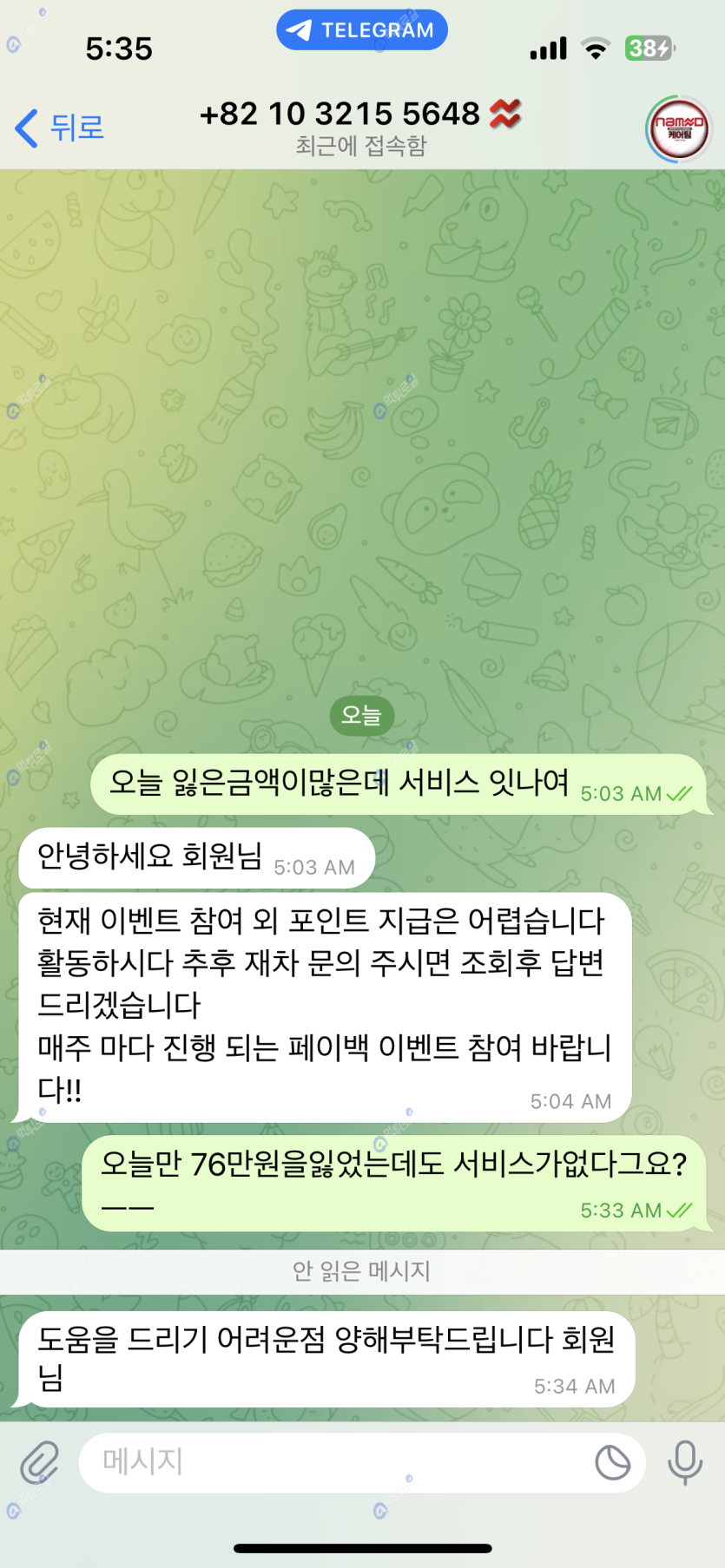The height and width of the screenshot is (1568, 725).
Task: Focus the 메시지 input field
Action: click(330, 1462)
